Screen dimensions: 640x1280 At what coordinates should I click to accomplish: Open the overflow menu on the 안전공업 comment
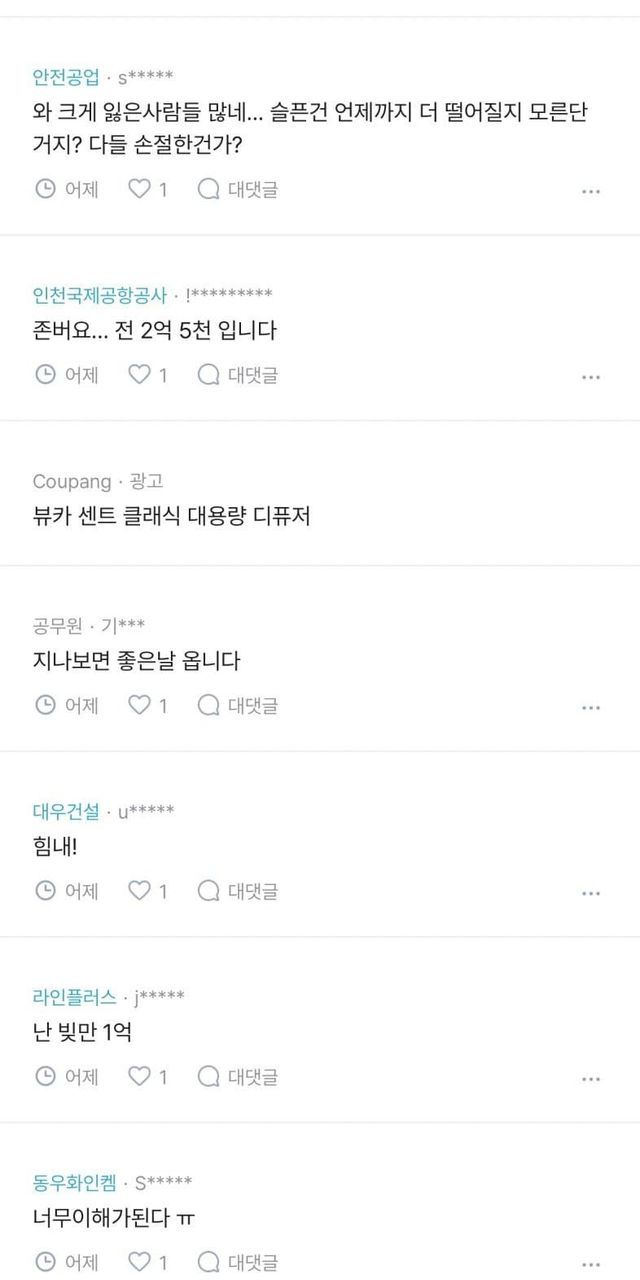tap(591, 191)
